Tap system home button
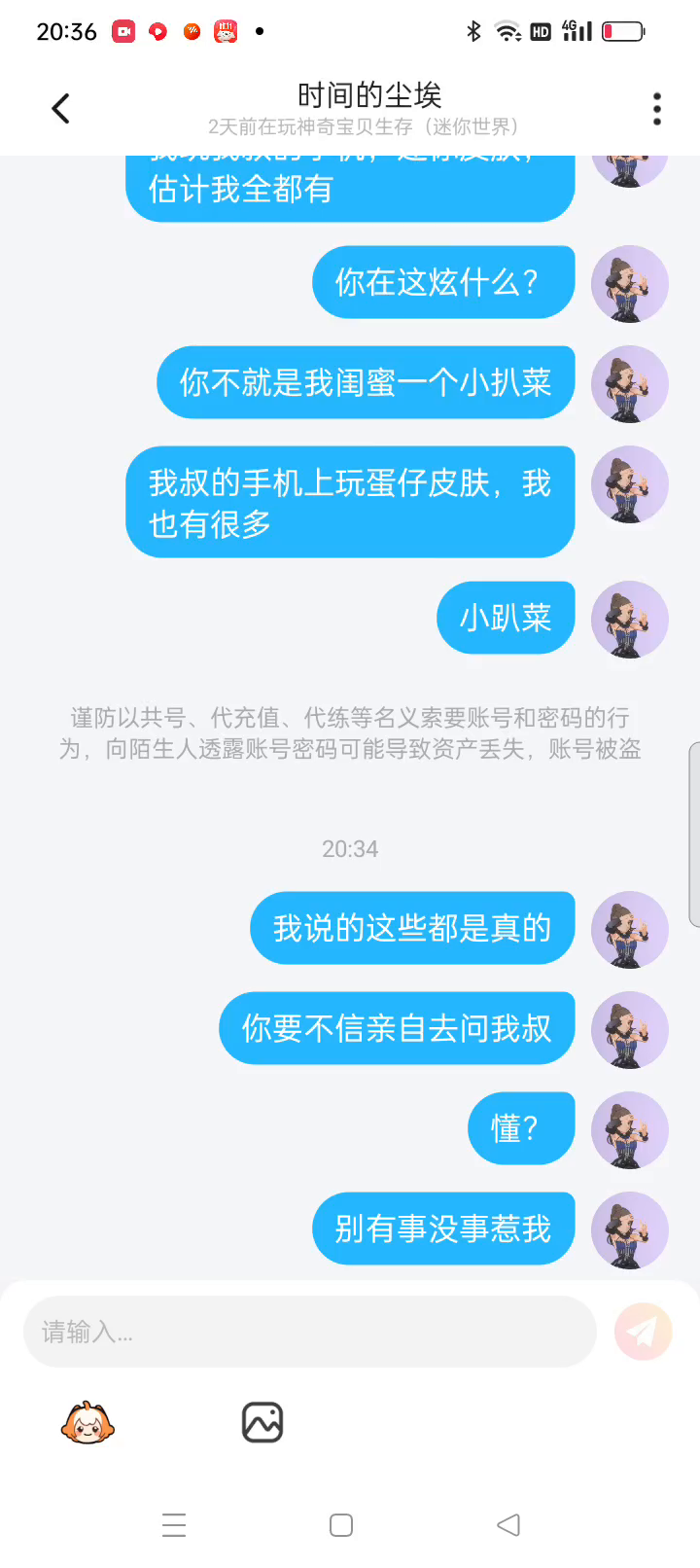Viewport: 700px width, 1568px height. 341,1525
